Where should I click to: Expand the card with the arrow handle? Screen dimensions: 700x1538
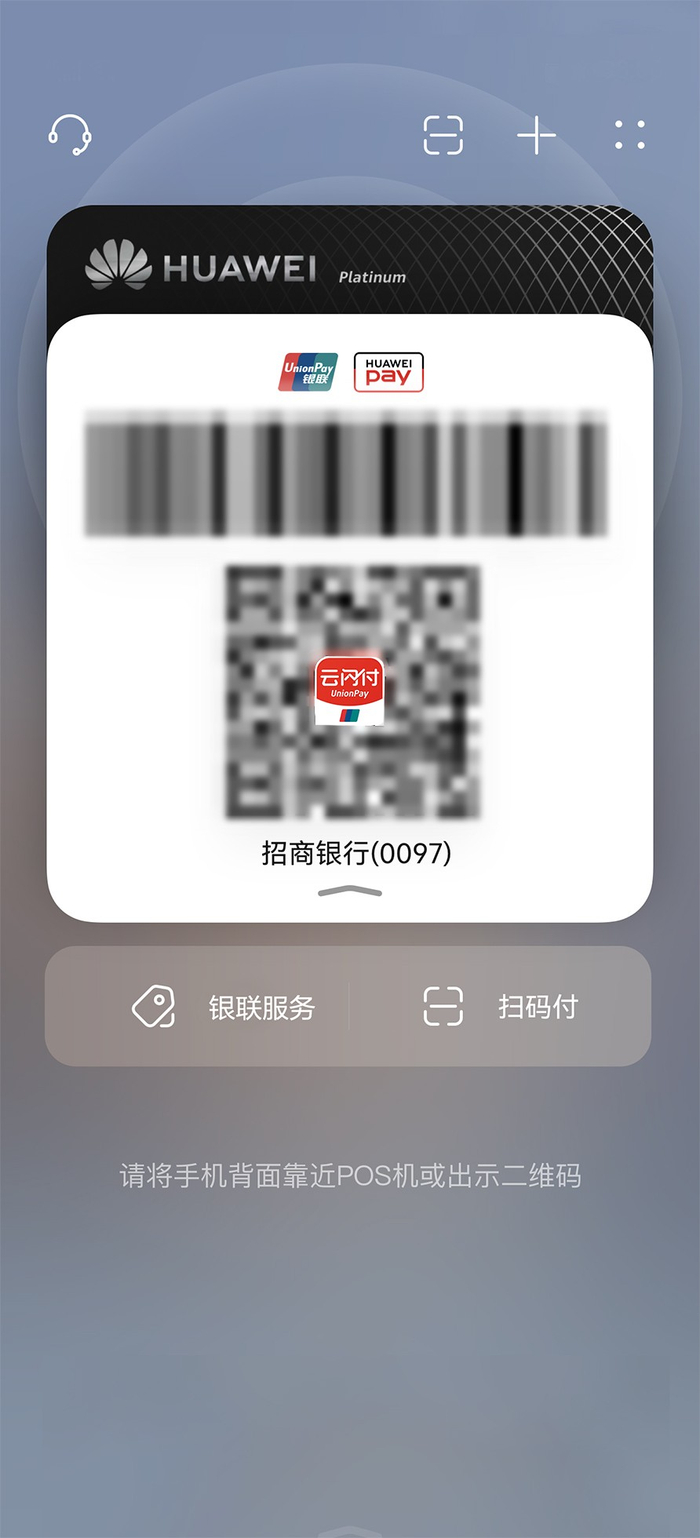(350, 891)
